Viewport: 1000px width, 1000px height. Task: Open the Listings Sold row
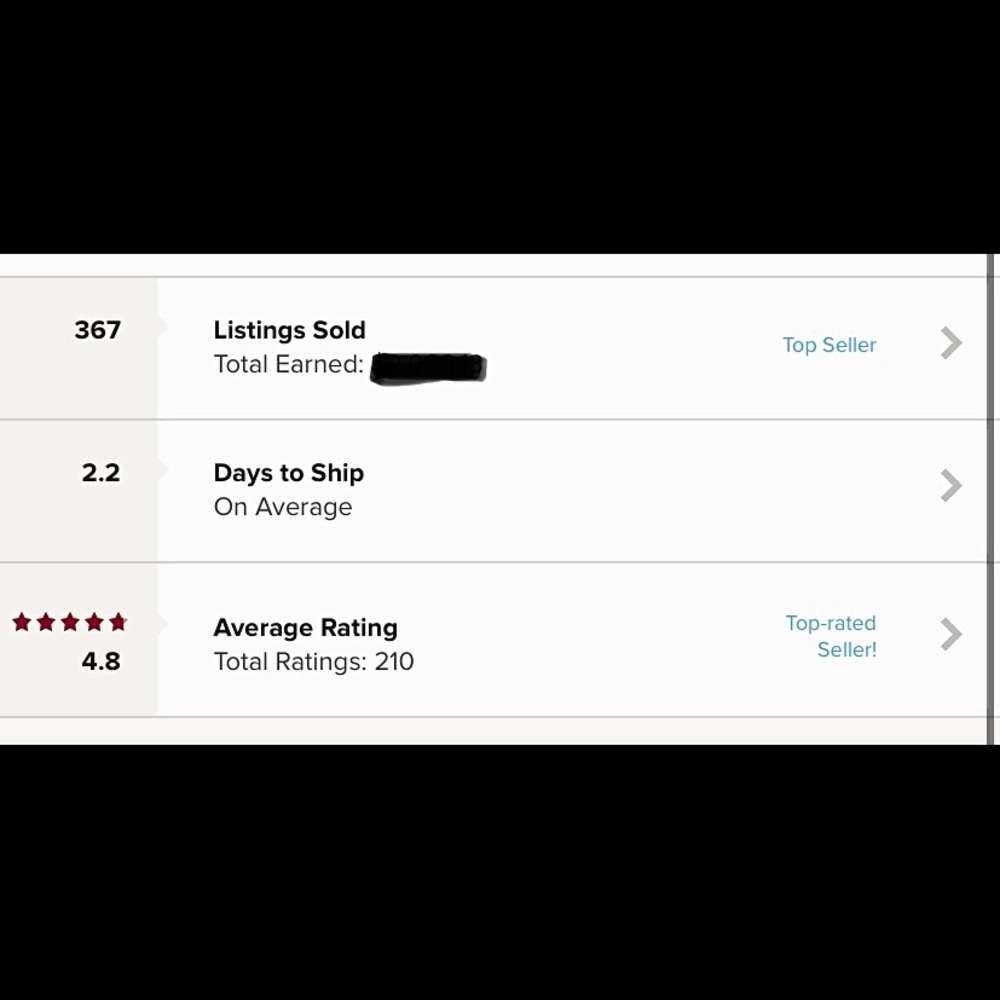950,344
